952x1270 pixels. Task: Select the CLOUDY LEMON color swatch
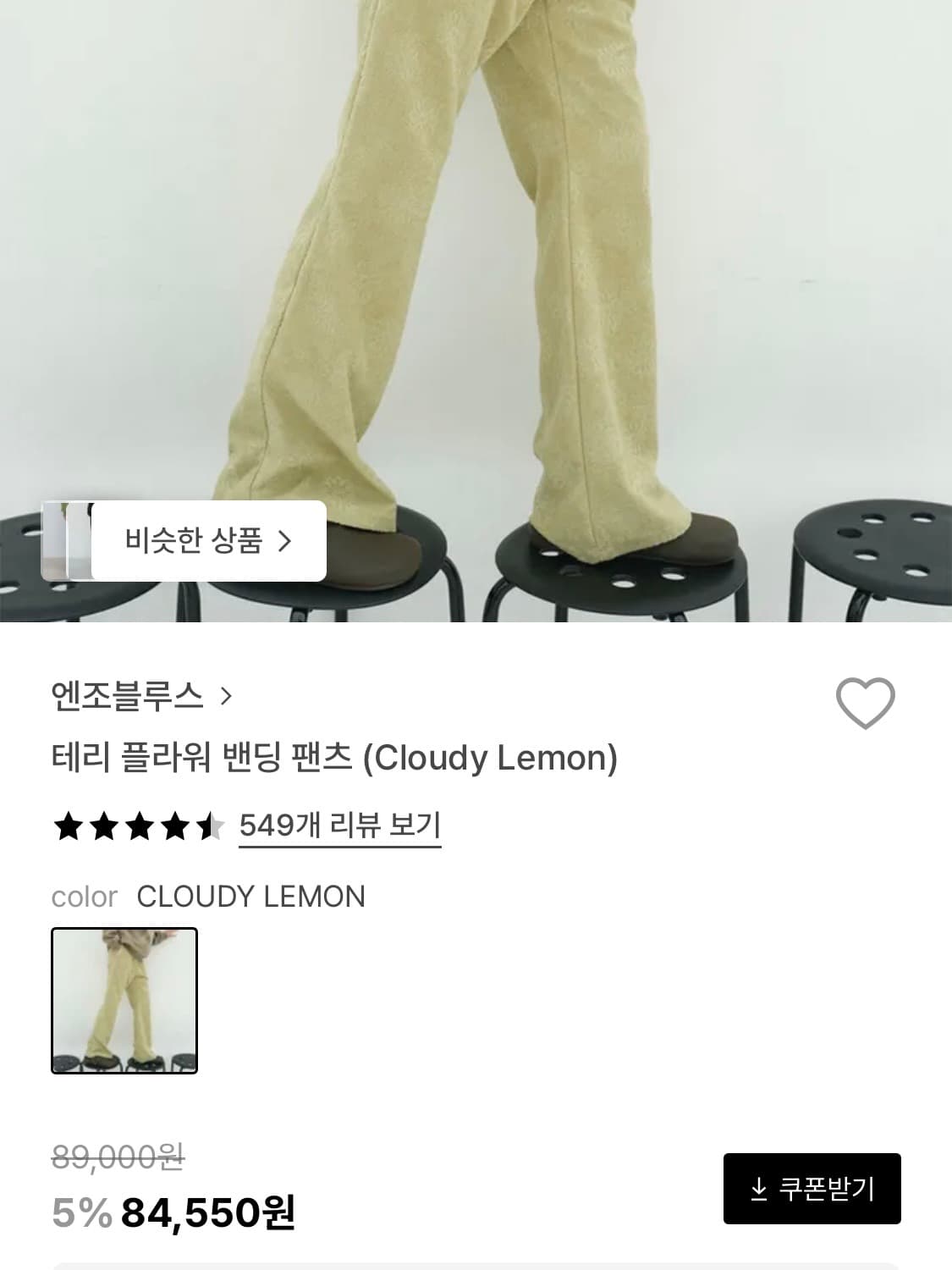(125, 1001)
